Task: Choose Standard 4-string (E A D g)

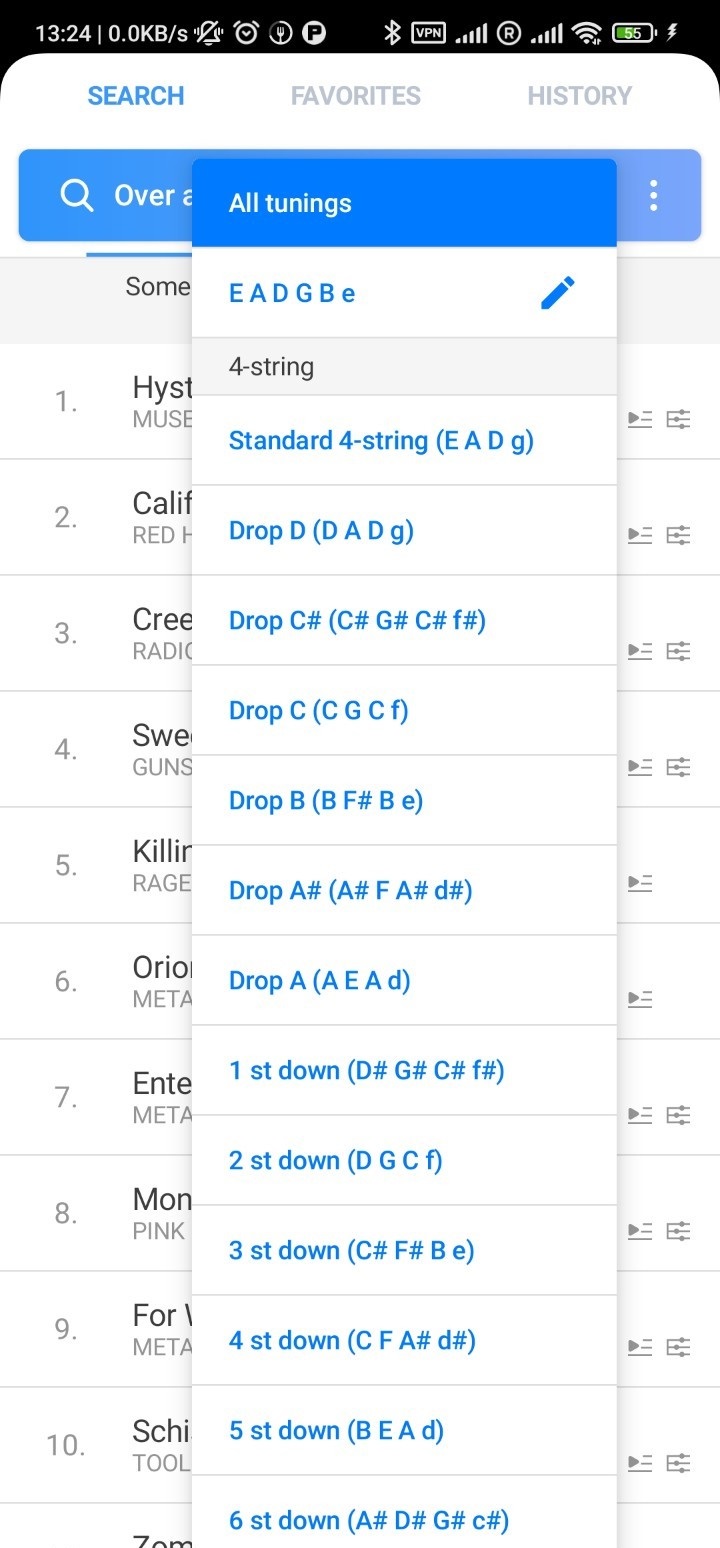Action: click(381, 441)
